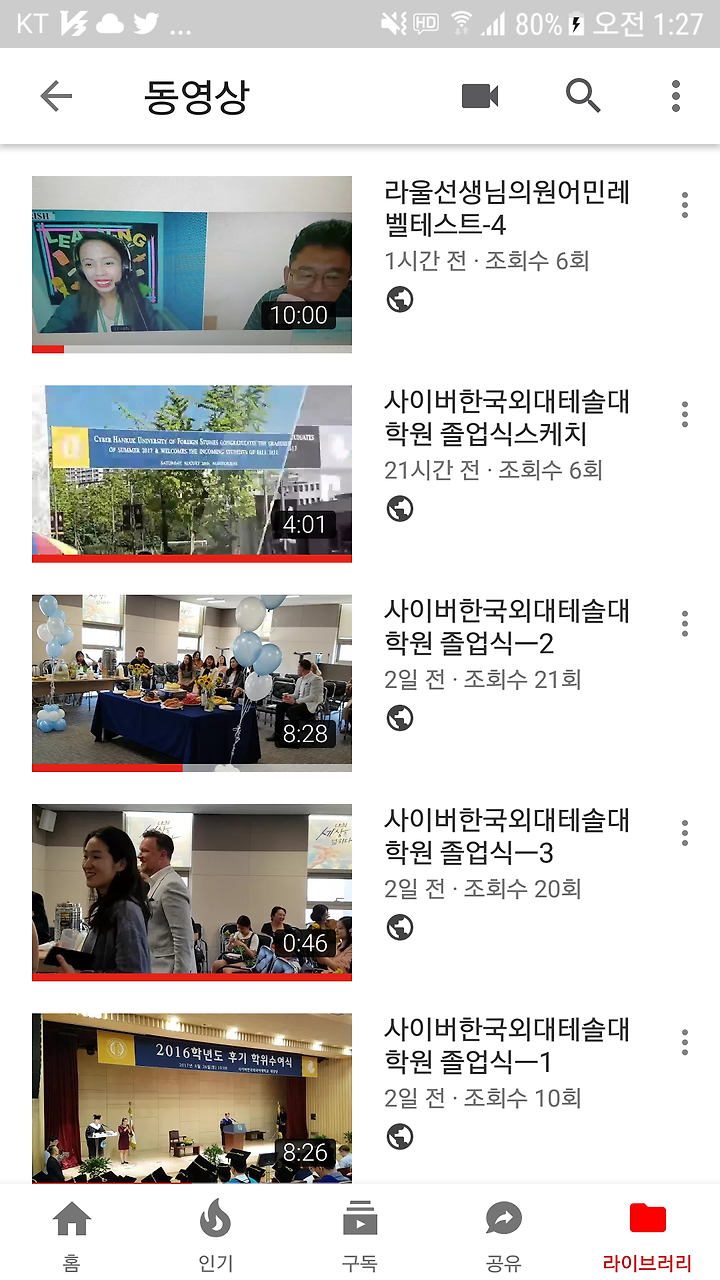Play the 졸업식—3 video

pyautogui.click(x=192, y=892)
